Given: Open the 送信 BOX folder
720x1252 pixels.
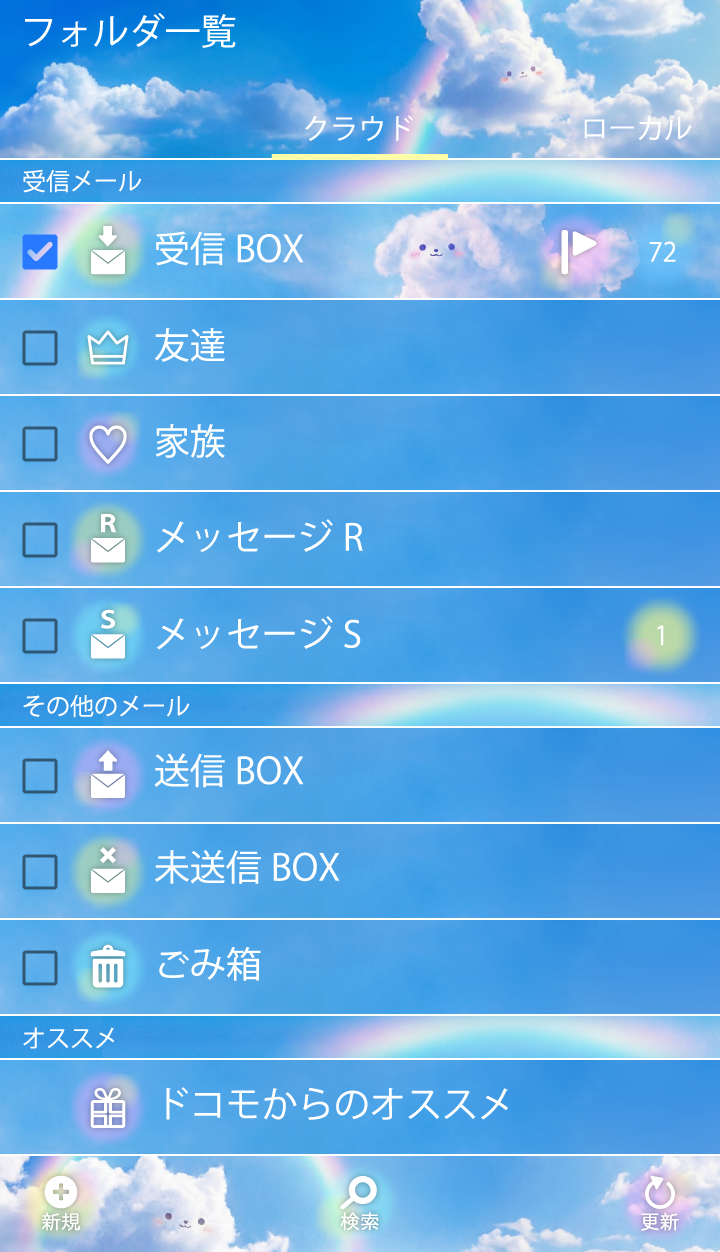Looking at the screenshot, I should [x=229, y=772].
